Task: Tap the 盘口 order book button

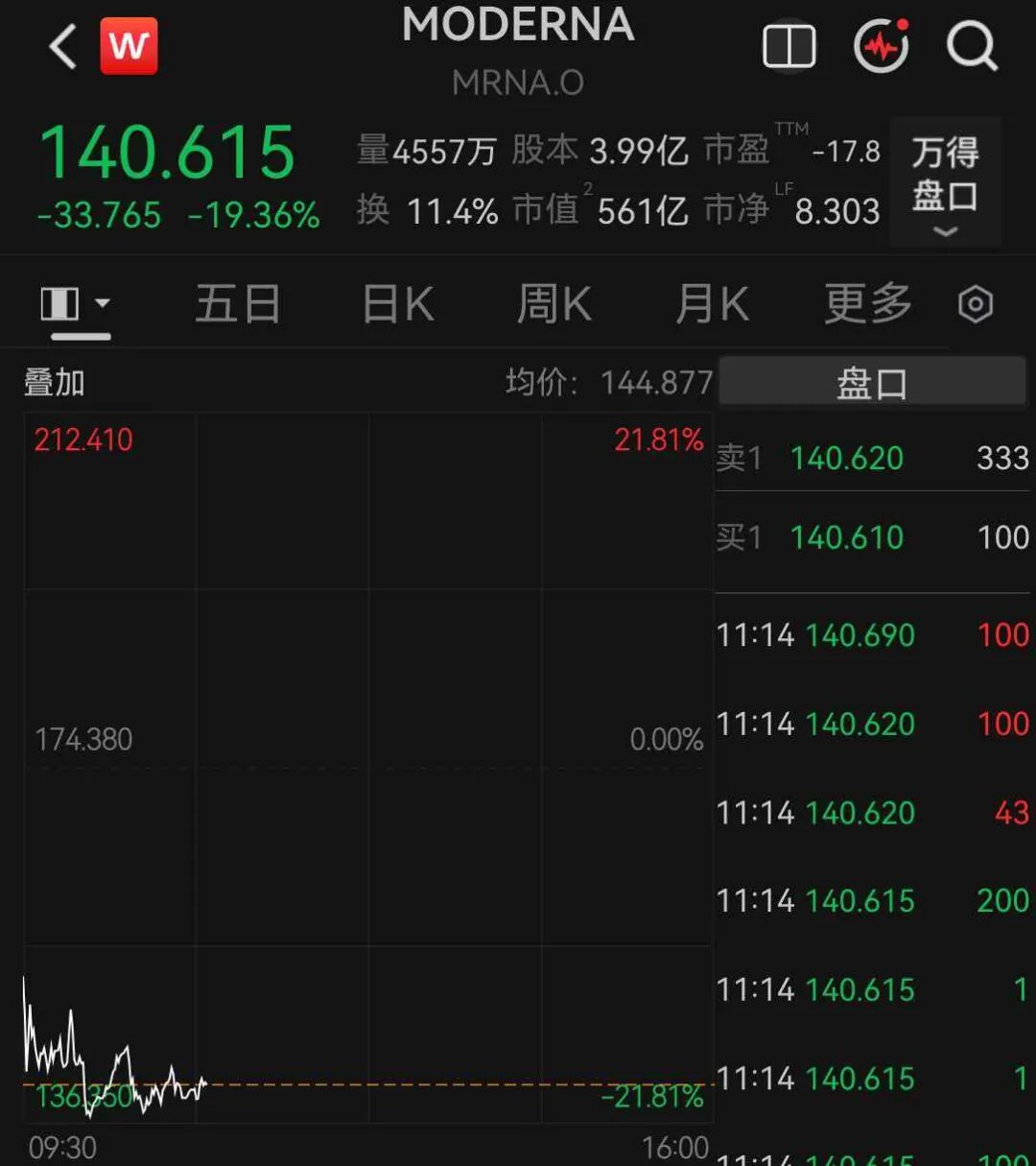Action: tap(872, 383)
